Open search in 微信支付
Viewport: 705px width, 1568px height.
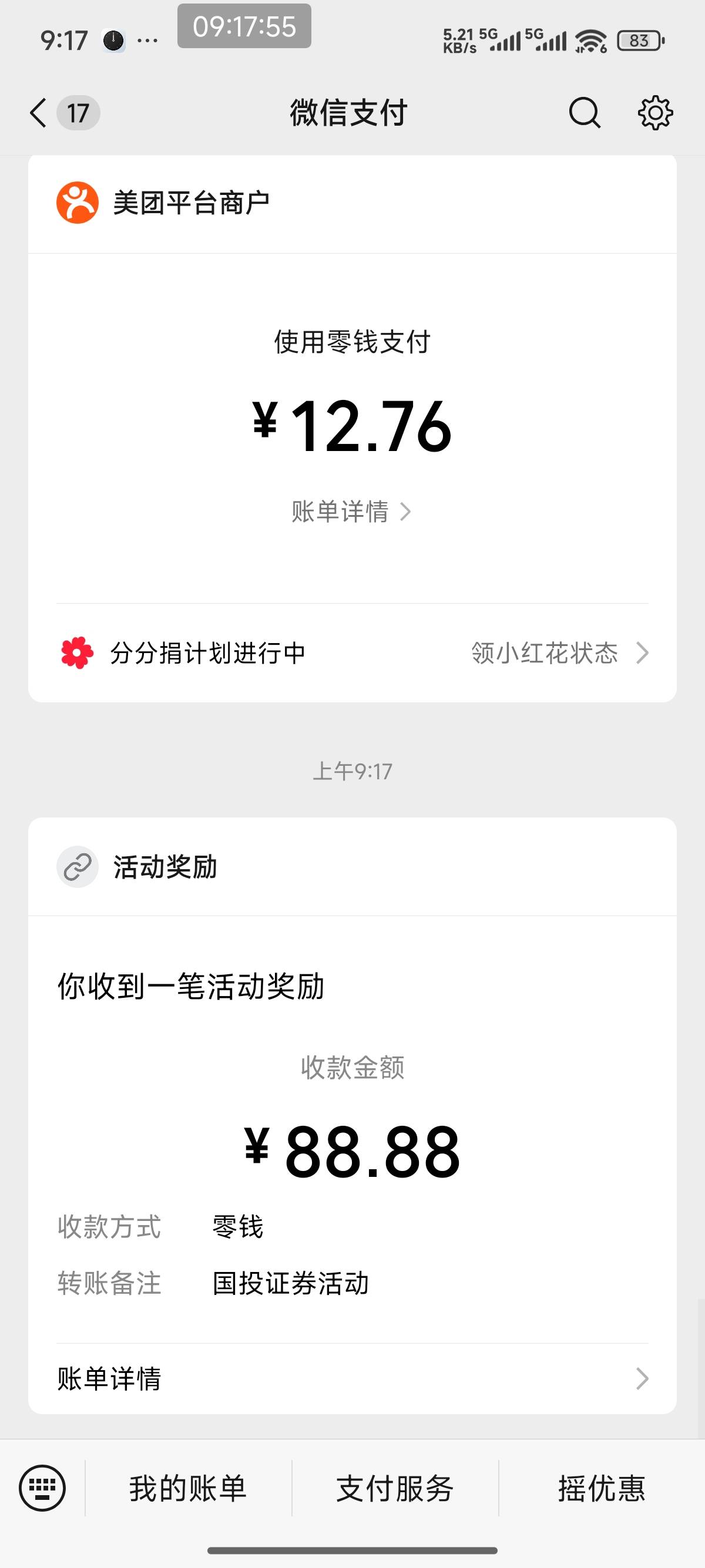click(585, 113)
